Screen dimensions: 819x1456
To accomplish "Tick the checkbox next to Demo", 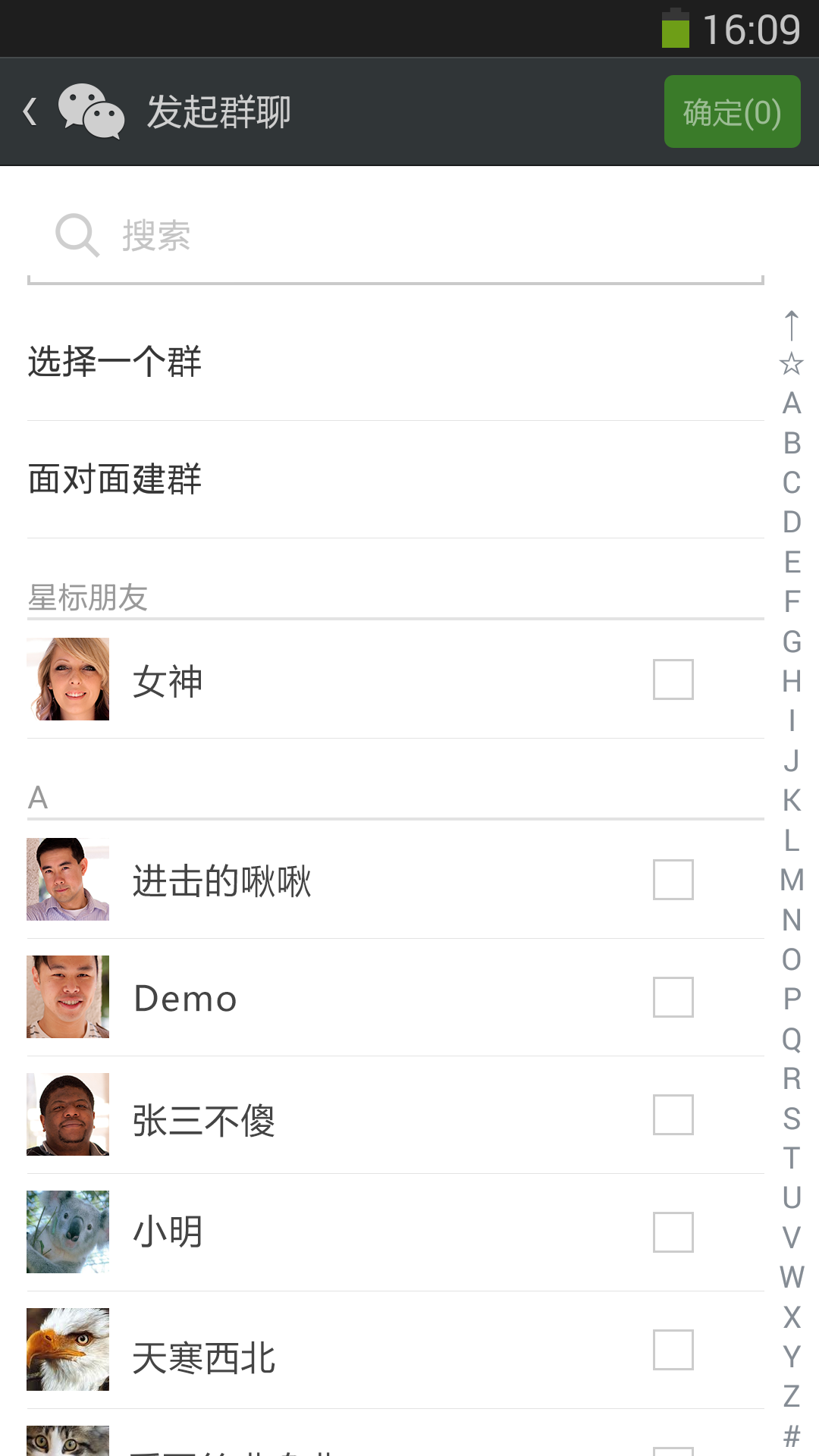I will [x=673, y=997].
